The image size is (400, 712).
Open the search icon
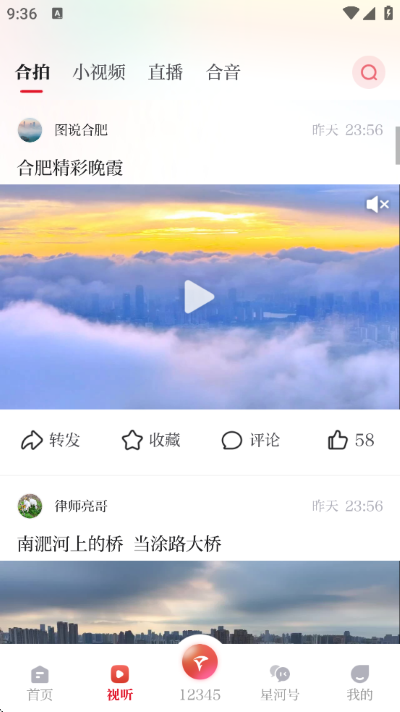pos(369,72)
